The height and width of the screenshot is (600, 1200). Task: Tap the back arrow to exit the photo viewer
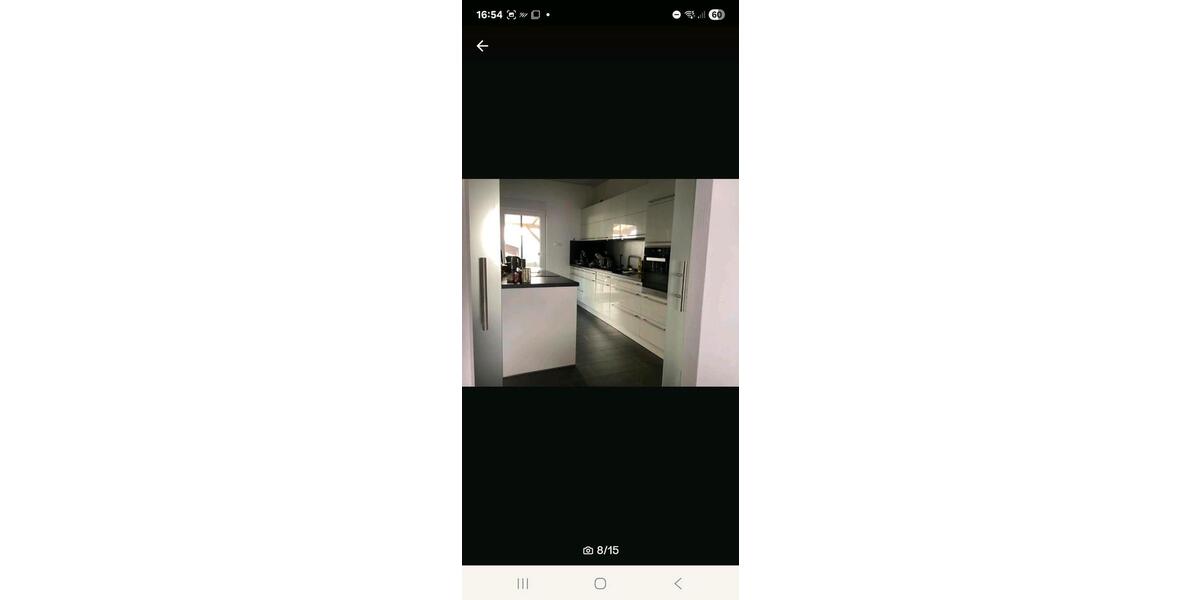click(482, 46)
